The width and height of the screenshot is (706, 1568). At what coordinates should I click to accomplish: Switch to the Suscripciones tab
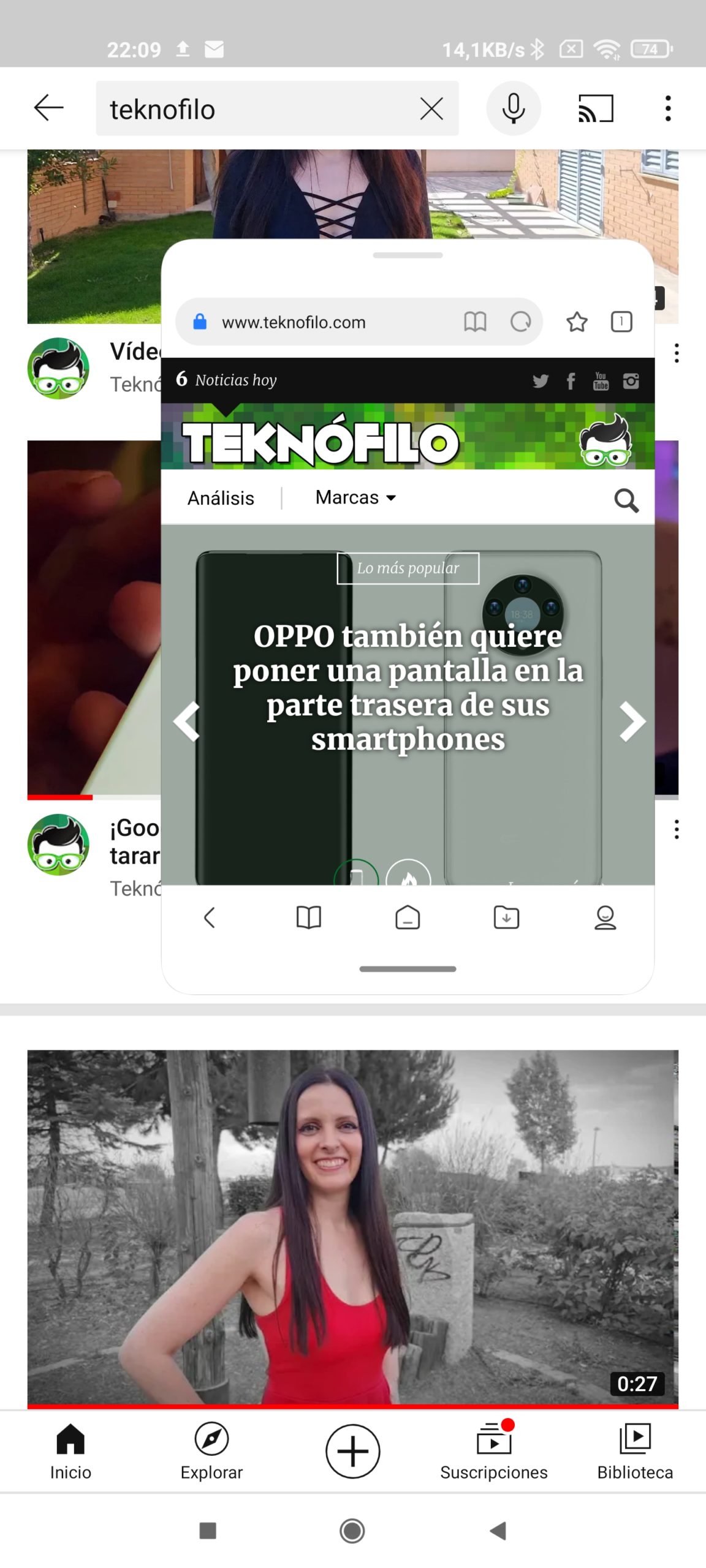(494, 1451)
